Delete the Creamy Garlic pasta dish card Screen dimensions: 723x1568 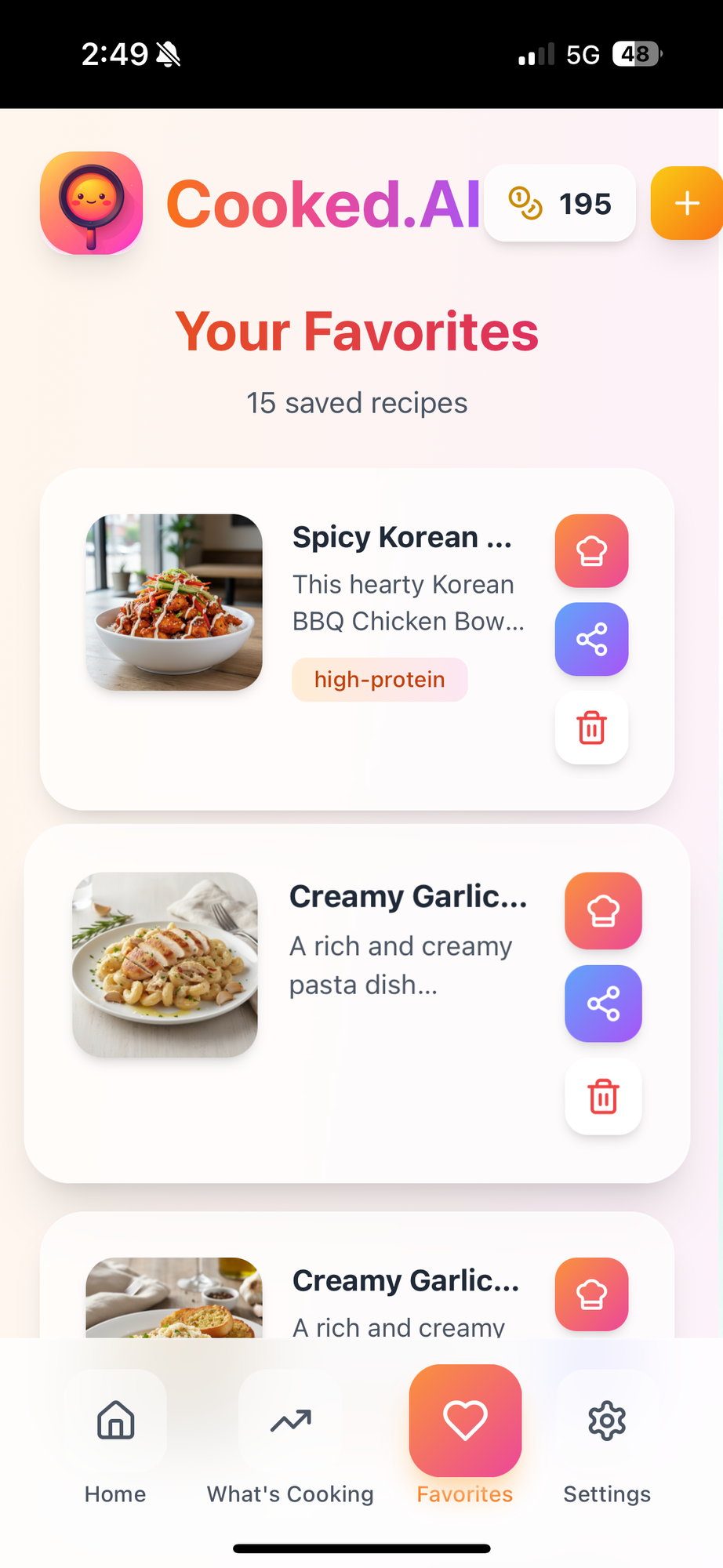pyautogui.click(x=603, y=1096)
